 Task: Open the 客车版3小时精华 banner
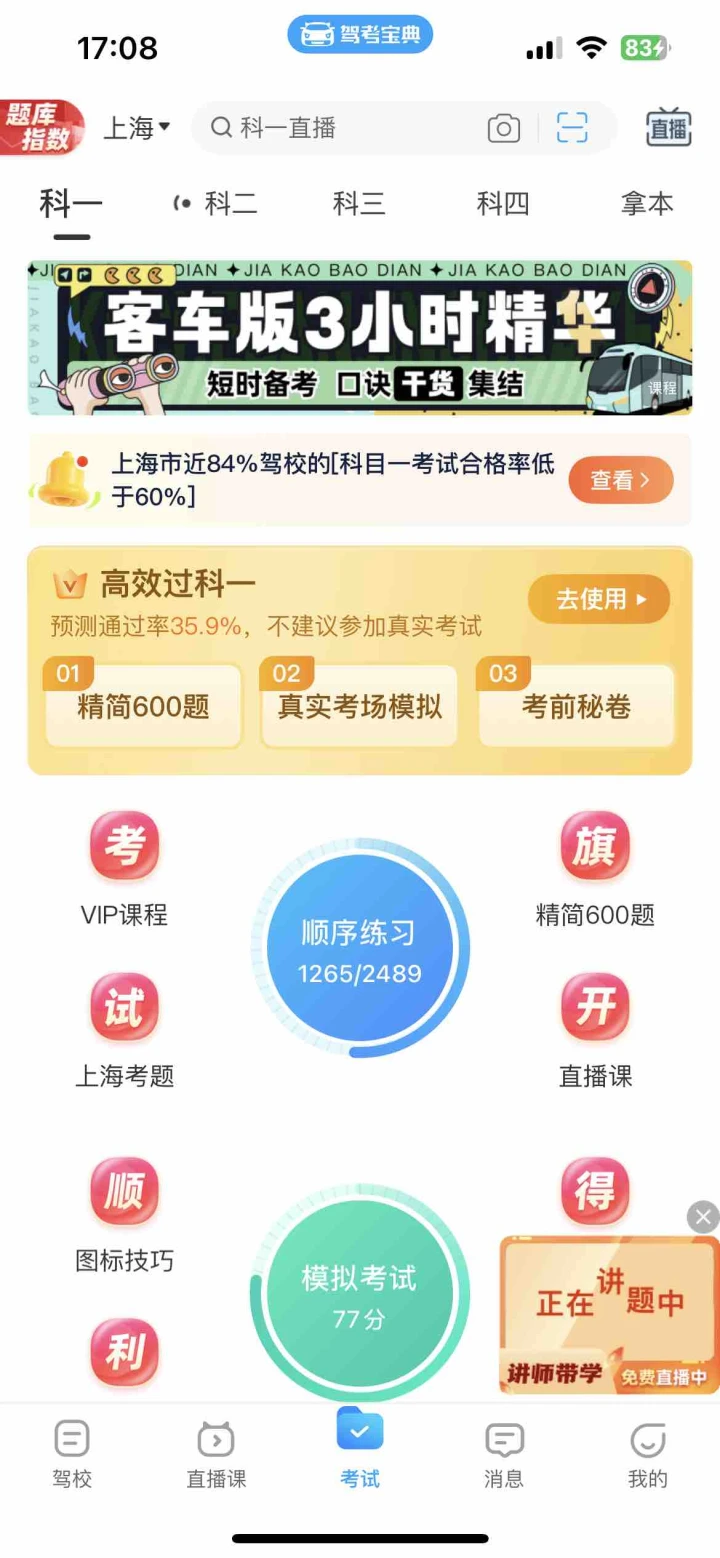(x=360, y=338)
